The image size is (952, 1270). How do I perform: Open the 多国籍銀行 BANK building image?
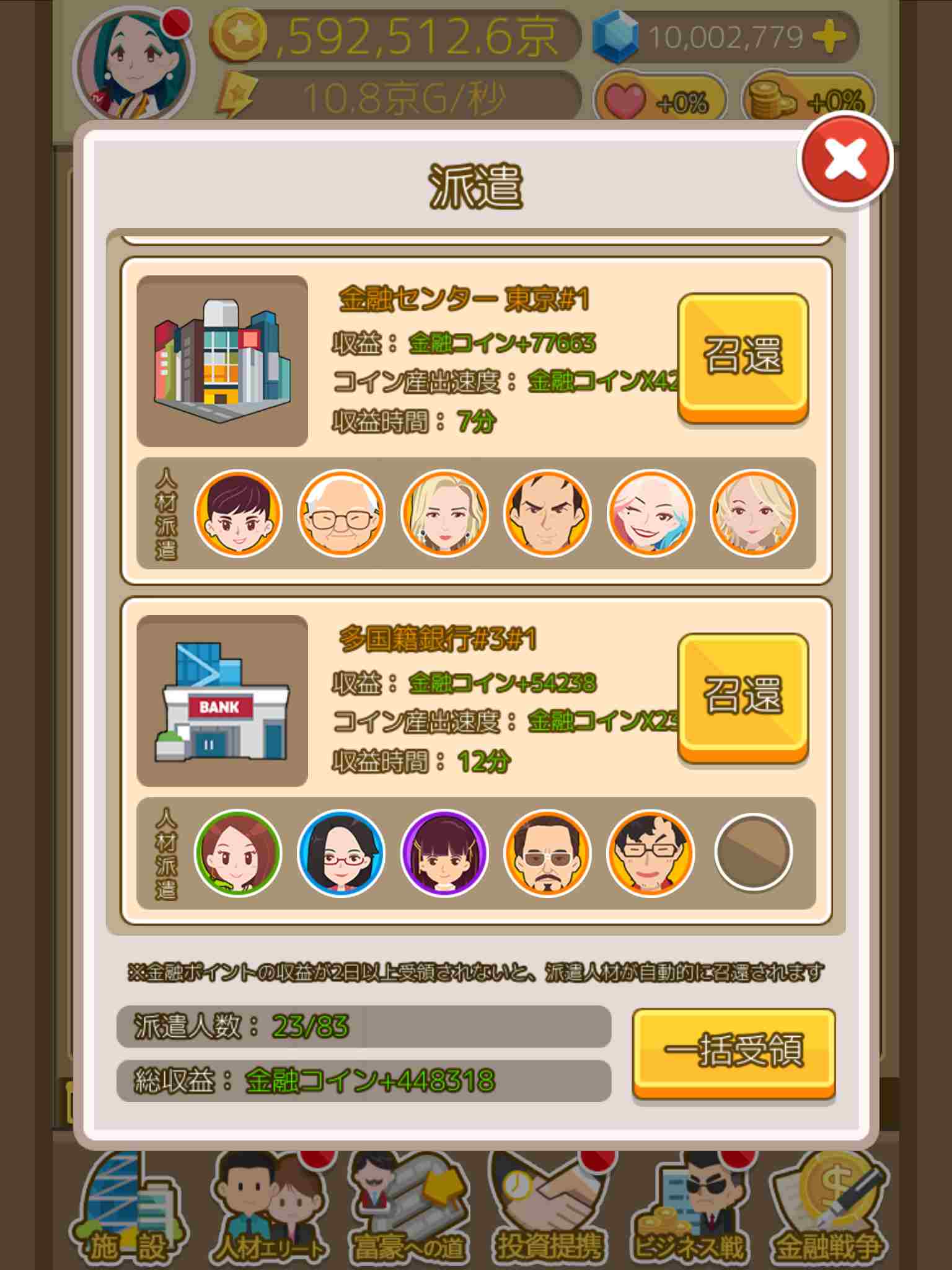point(222,701)
